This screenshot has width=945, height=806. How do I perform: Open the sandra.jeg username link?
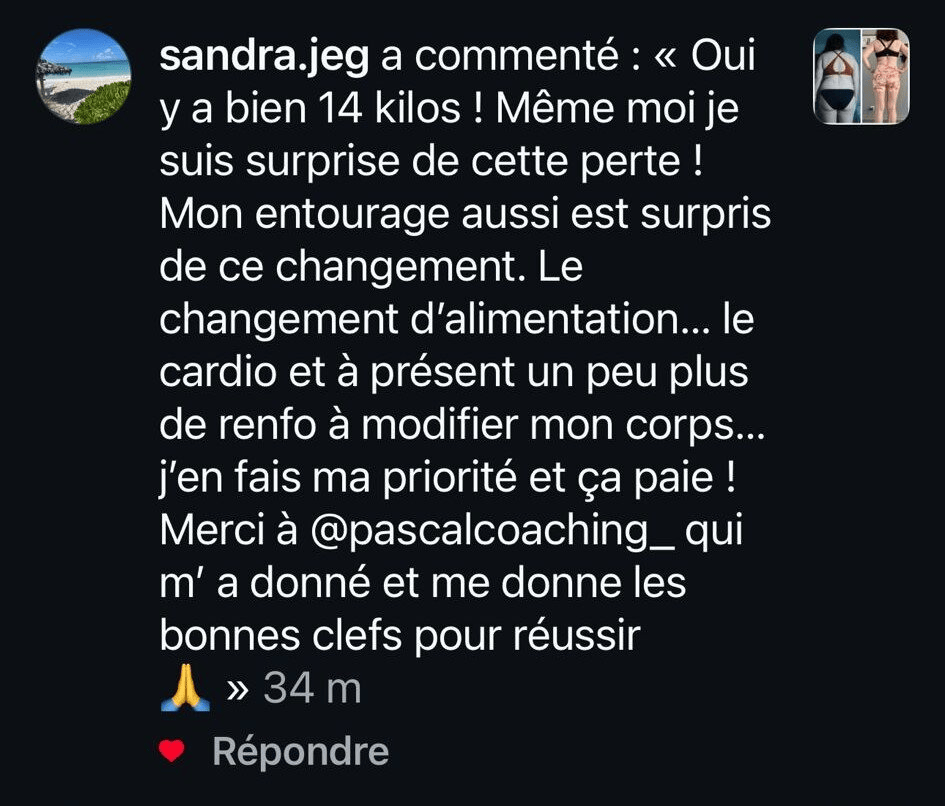[265, 59]
